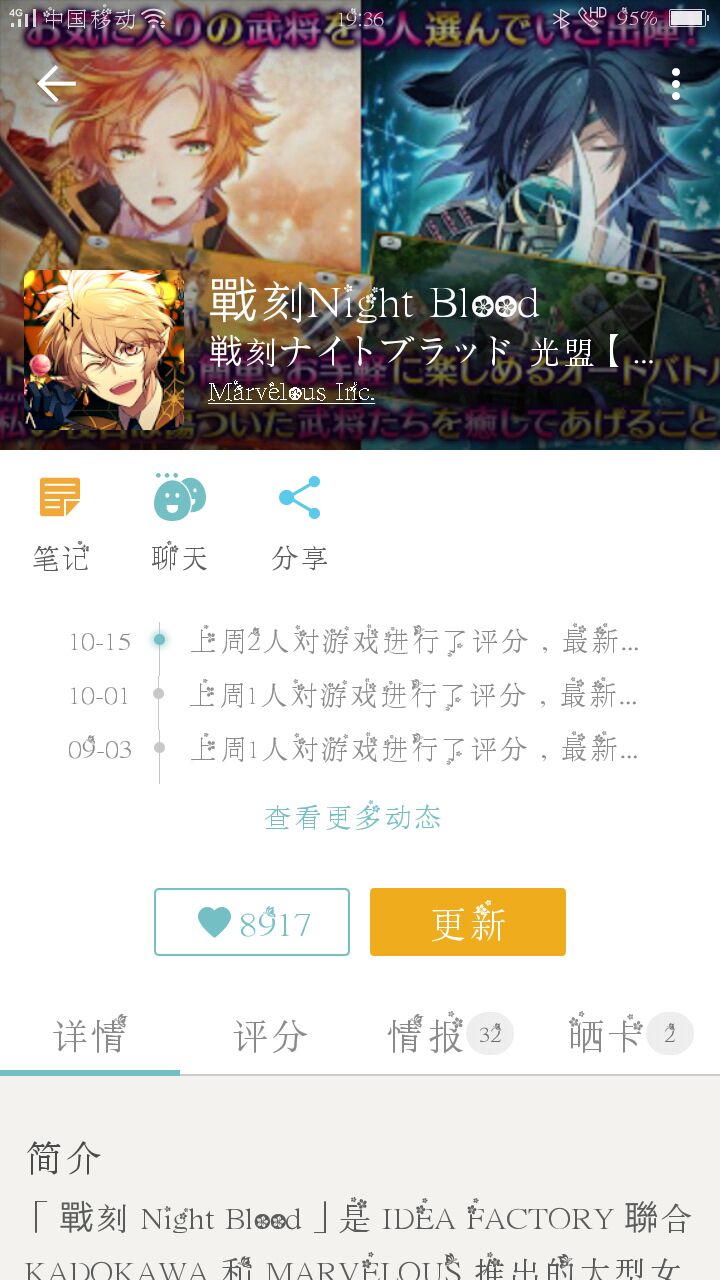Switch to the 评分 tab
720x1280 pixels.
(x=270, y=1036)
